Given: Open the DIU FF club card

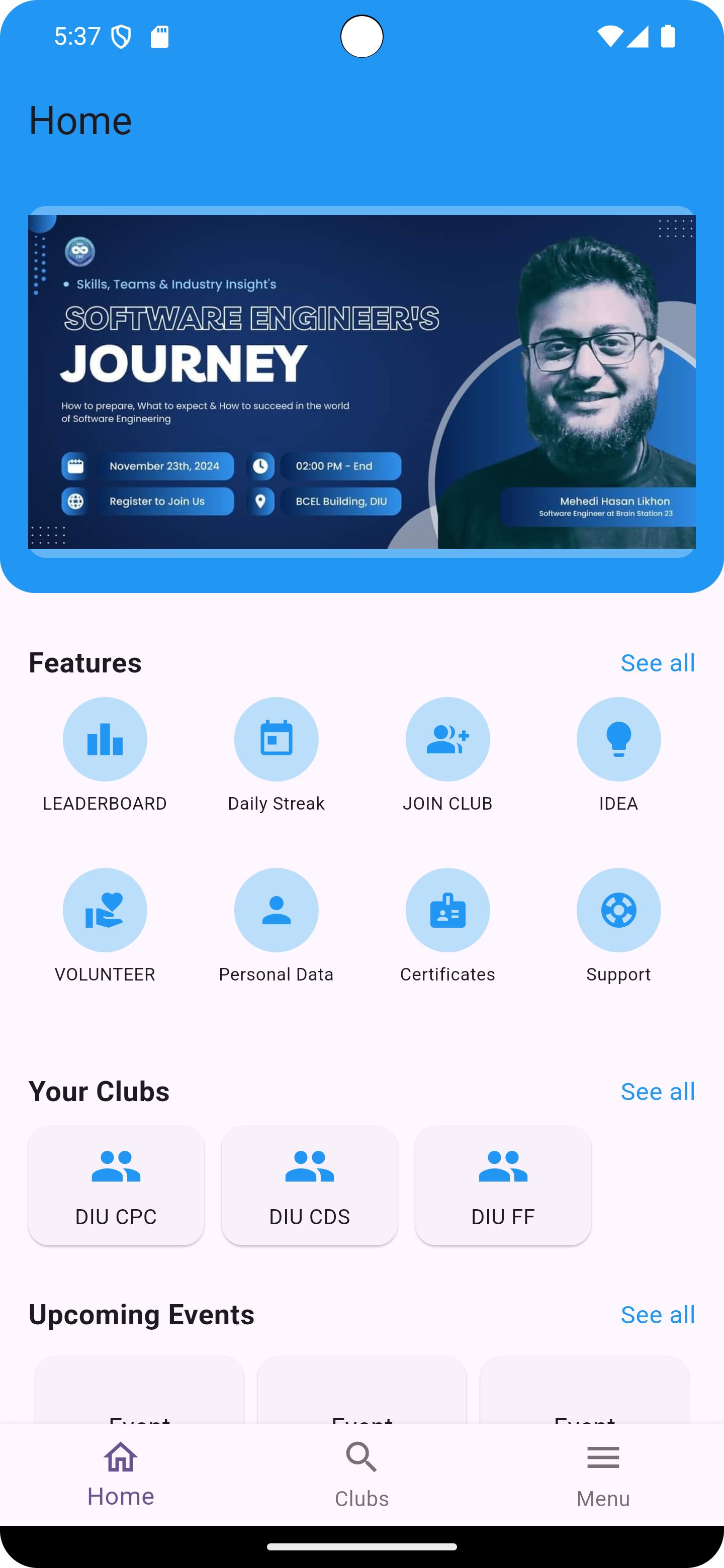Looking at the screenshot, I should (x=503, y=1185).
